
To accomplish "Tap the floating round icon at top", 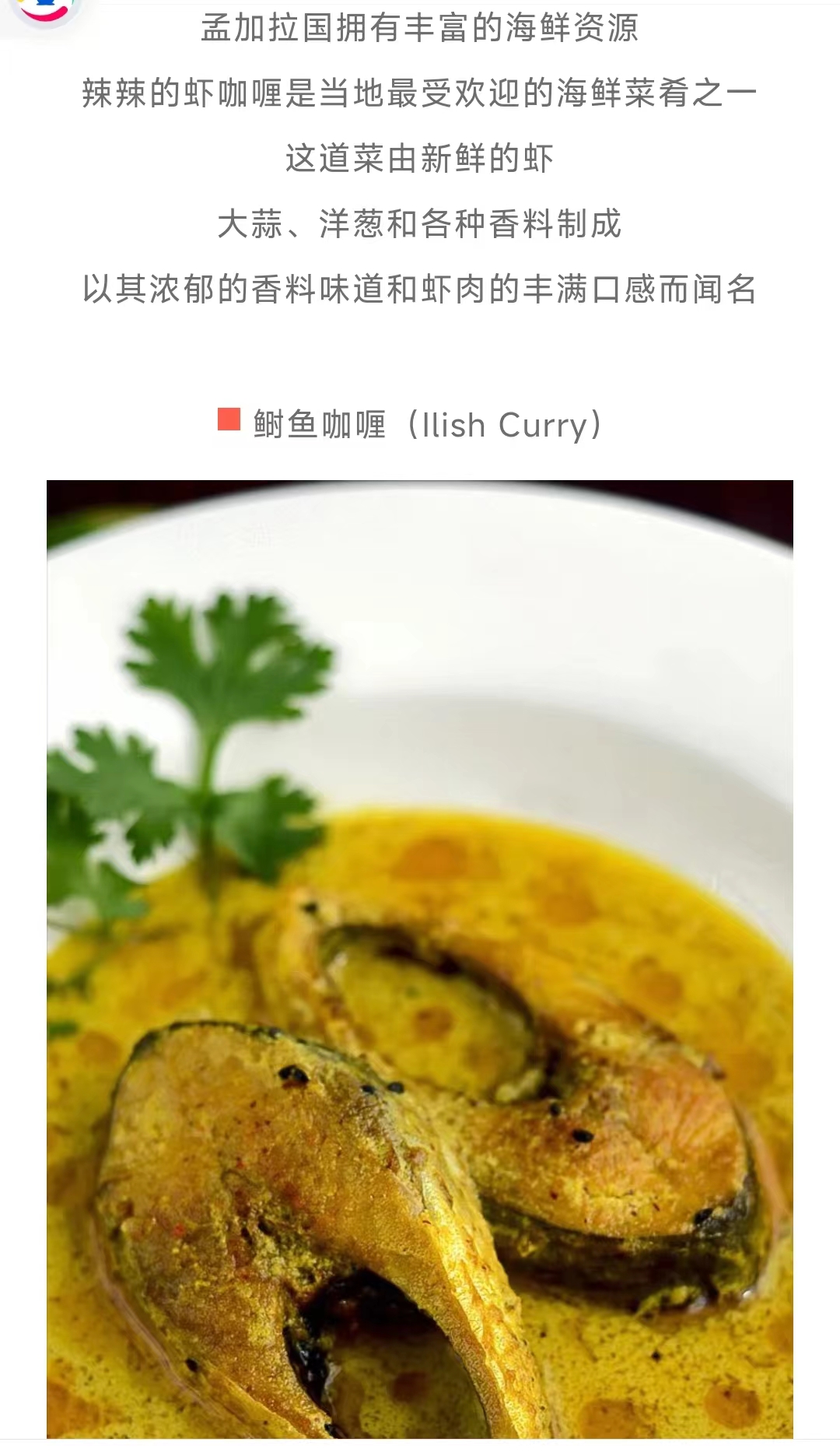I will pyautogui.click(x=48, y=9).
